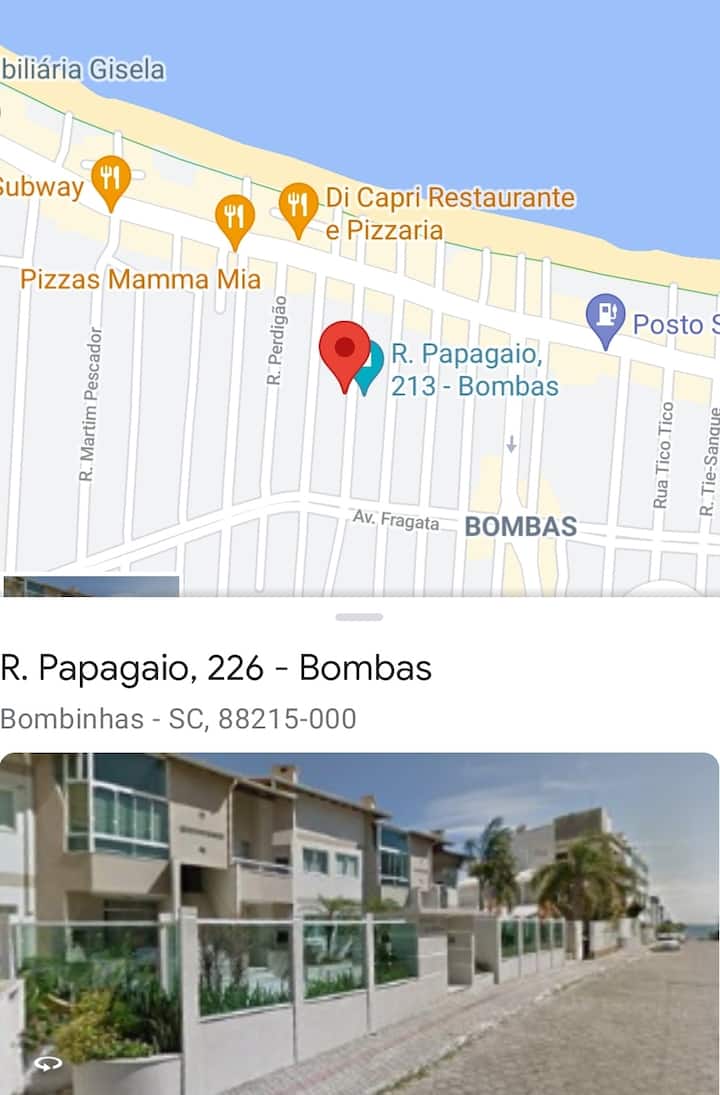Open the Posto gas station marker

605,318
